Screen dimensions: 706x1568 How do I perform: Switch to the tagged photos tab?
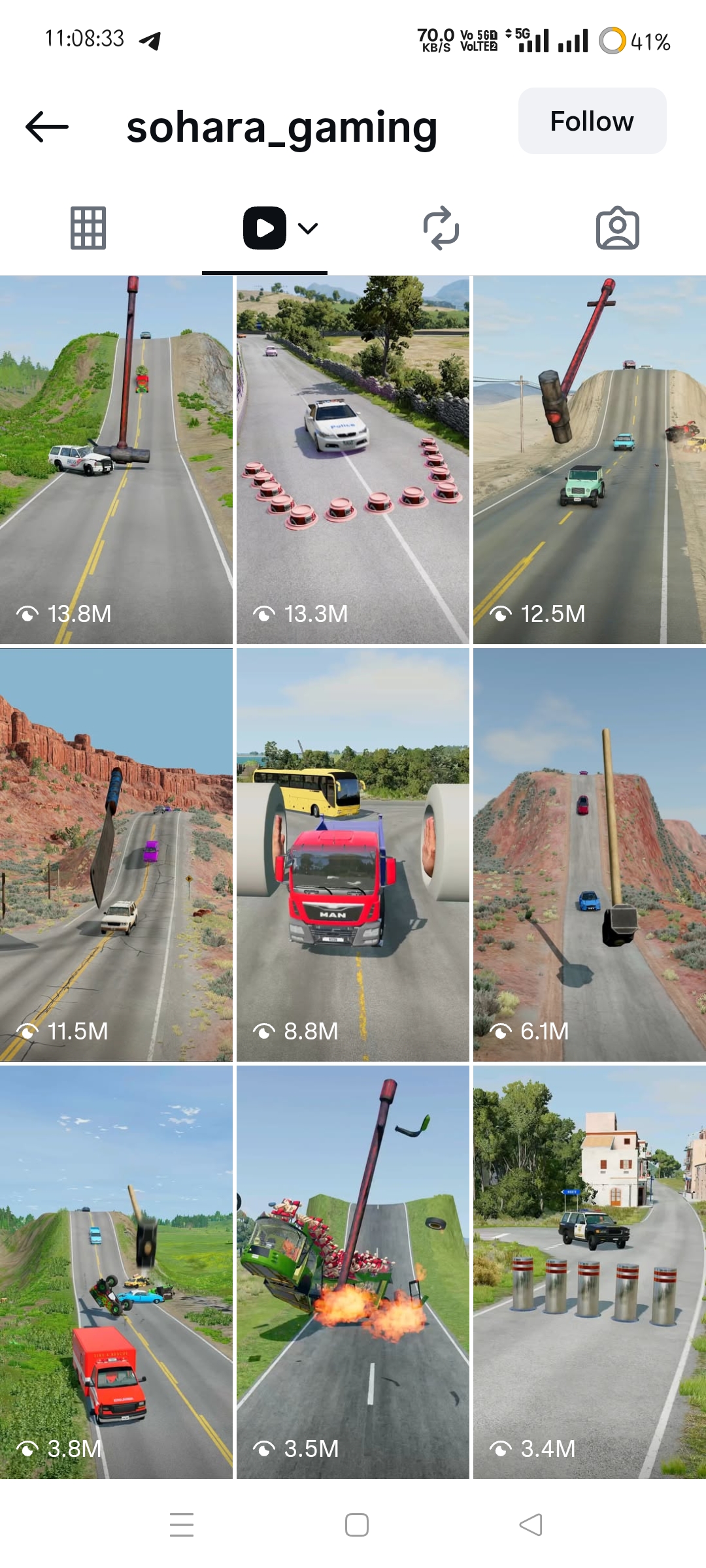617,228
